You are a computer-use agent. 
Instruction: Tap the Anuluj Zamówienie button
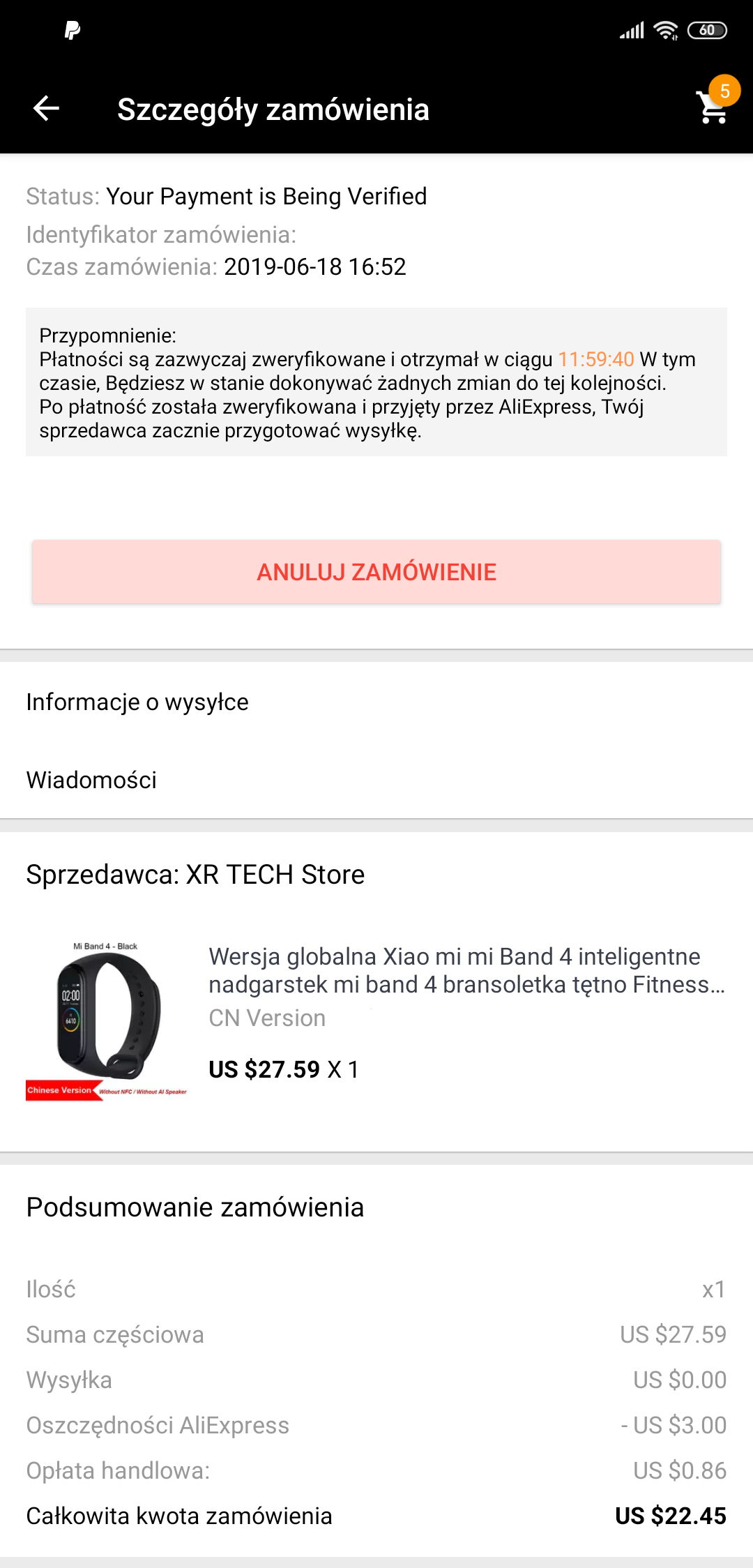(x=376, y=572)
